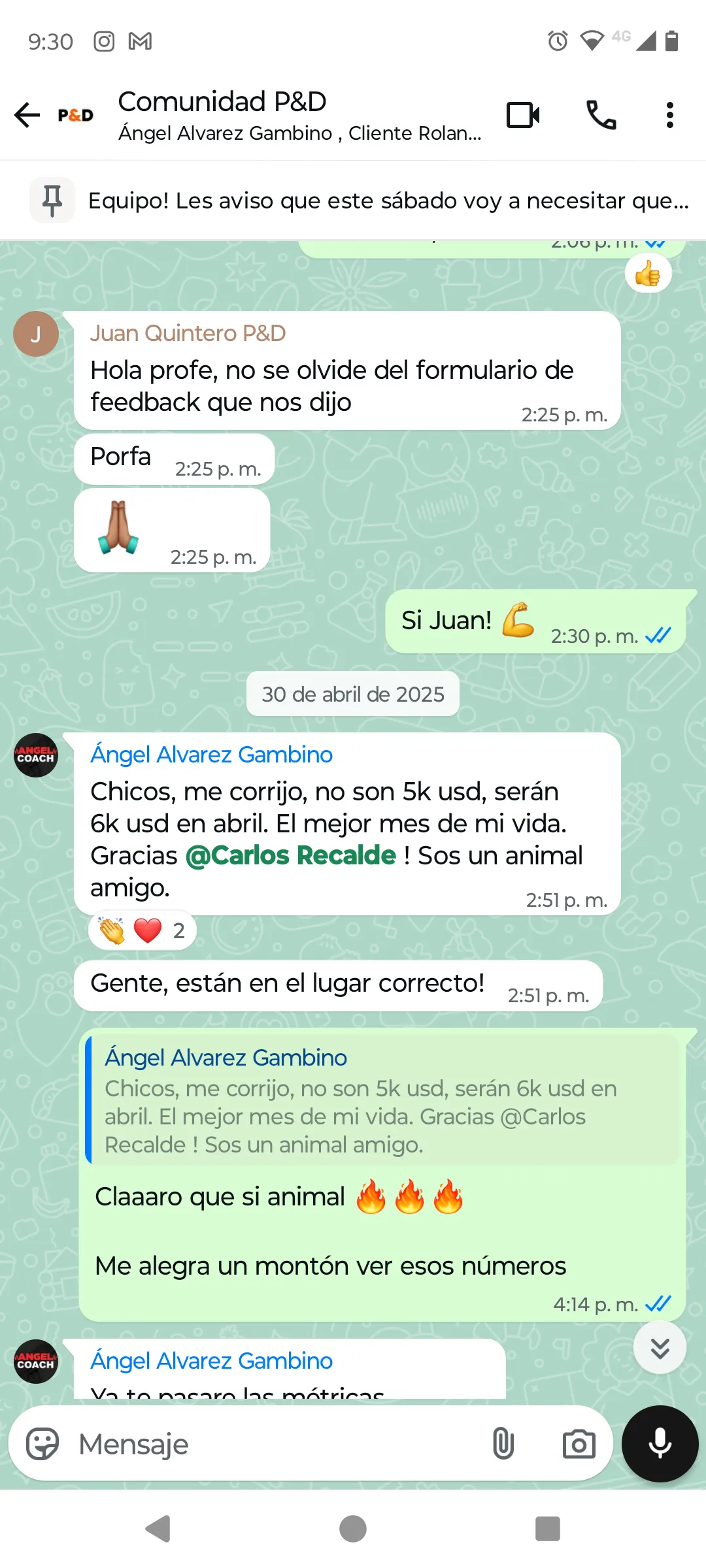
Task: Tap the @Carlos Recalde mention
Action: tap(291, 855)
